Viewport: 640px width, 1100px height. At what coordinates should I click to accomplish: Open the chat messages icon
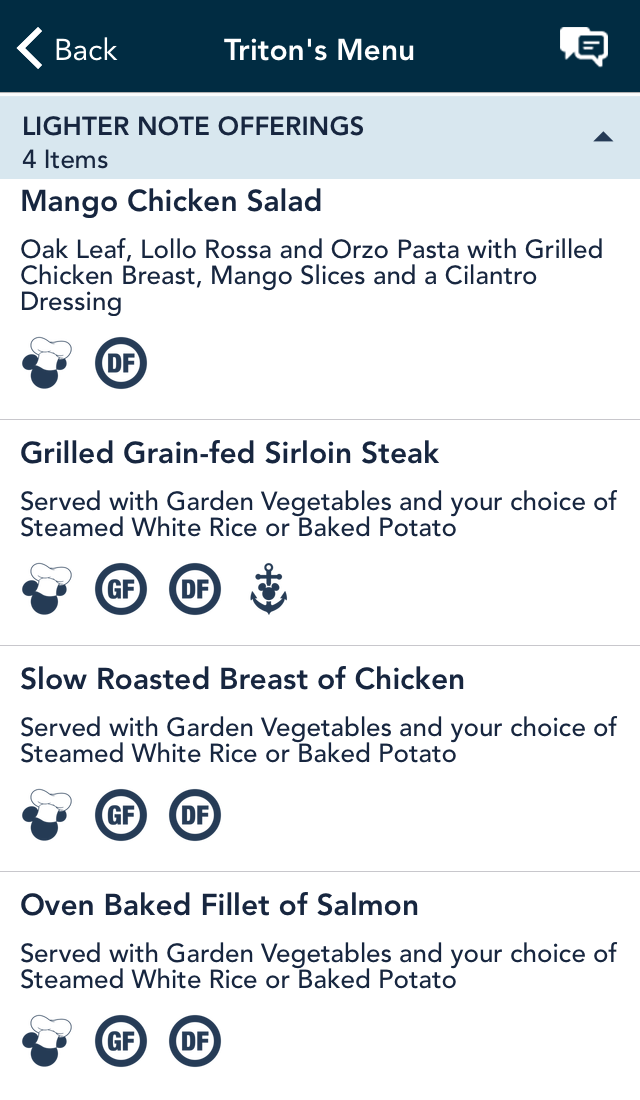tap(583, 48)
